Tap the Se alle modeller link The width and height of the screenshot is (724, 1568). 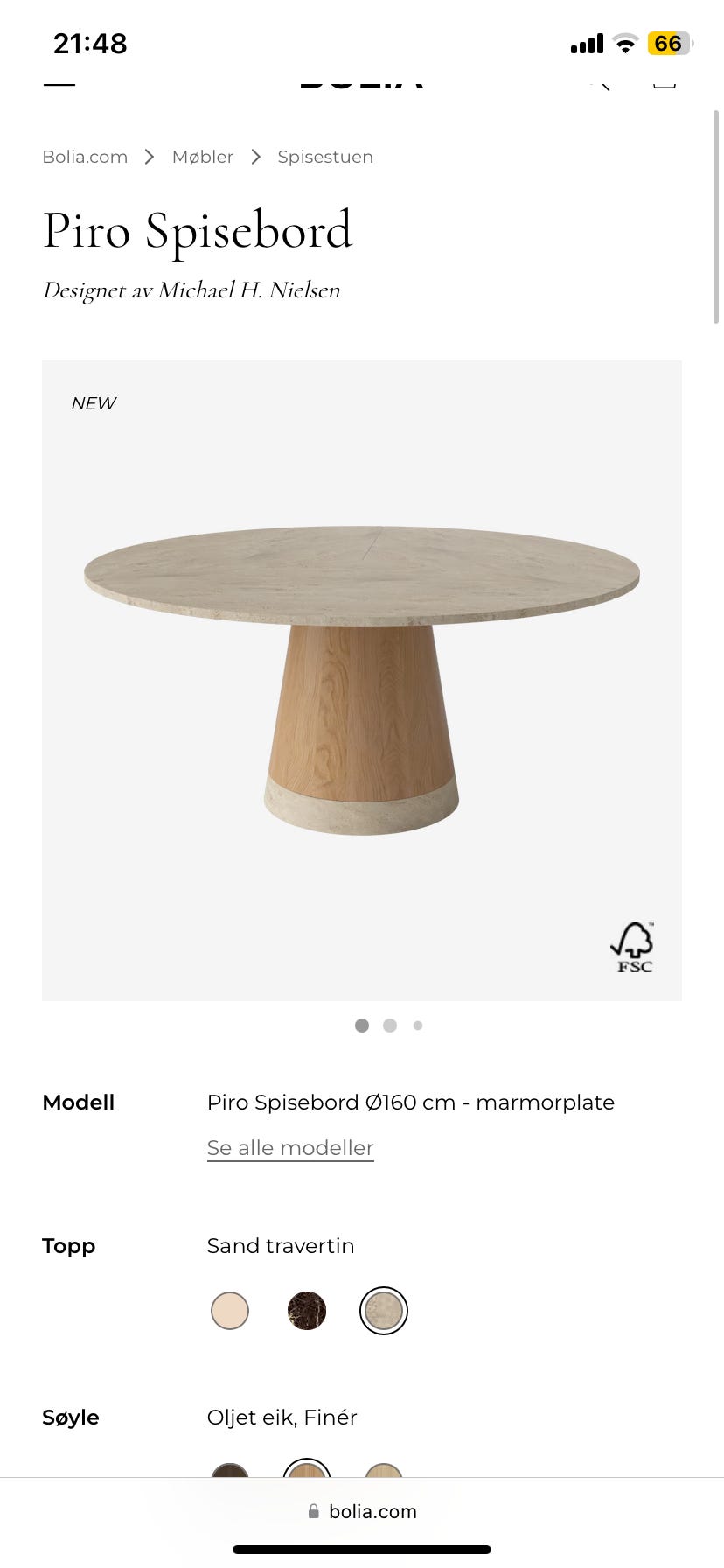pyautogui.click(x=290, y=1148)
